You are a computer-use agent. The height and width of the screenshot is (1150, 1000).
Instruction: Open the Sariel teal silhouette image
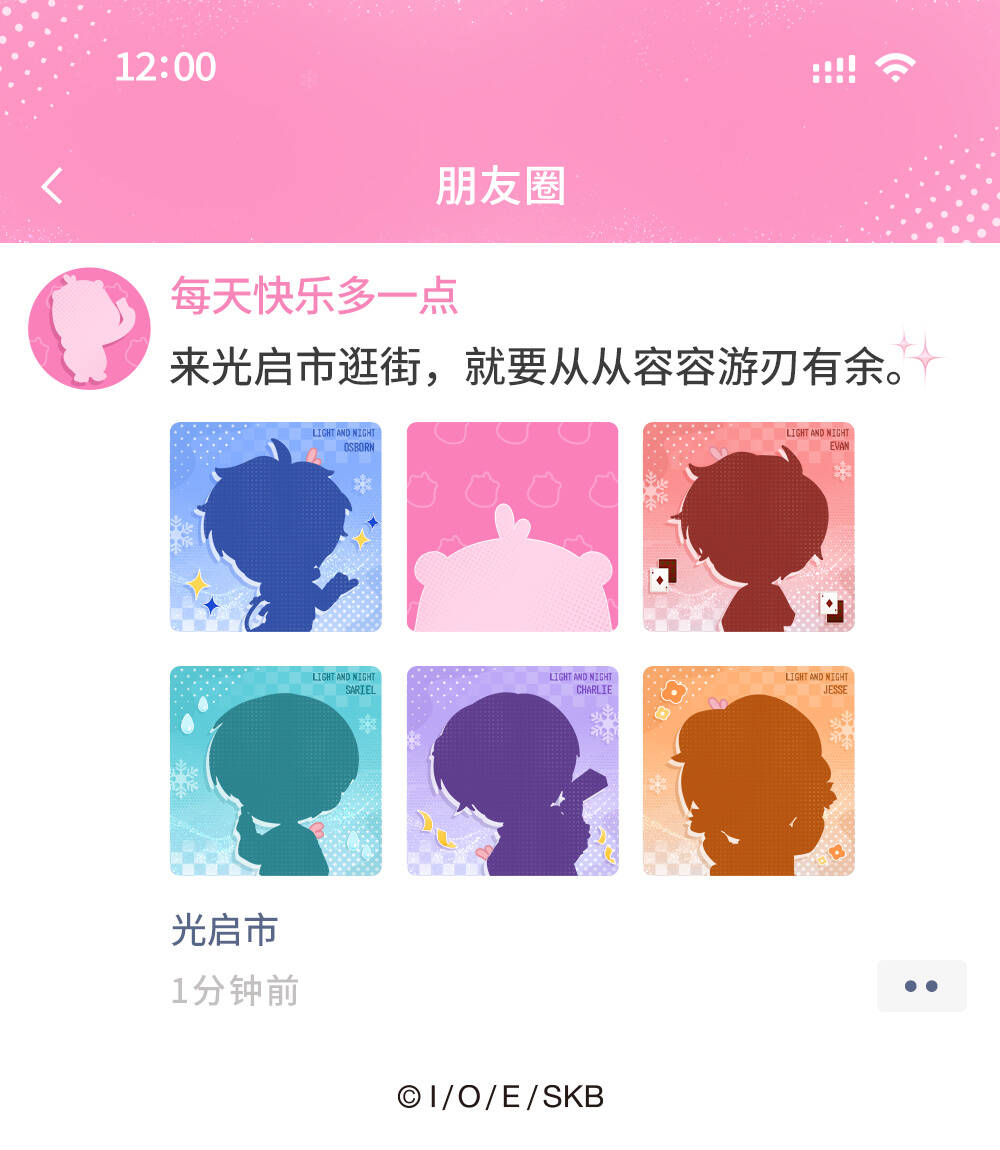276,770
